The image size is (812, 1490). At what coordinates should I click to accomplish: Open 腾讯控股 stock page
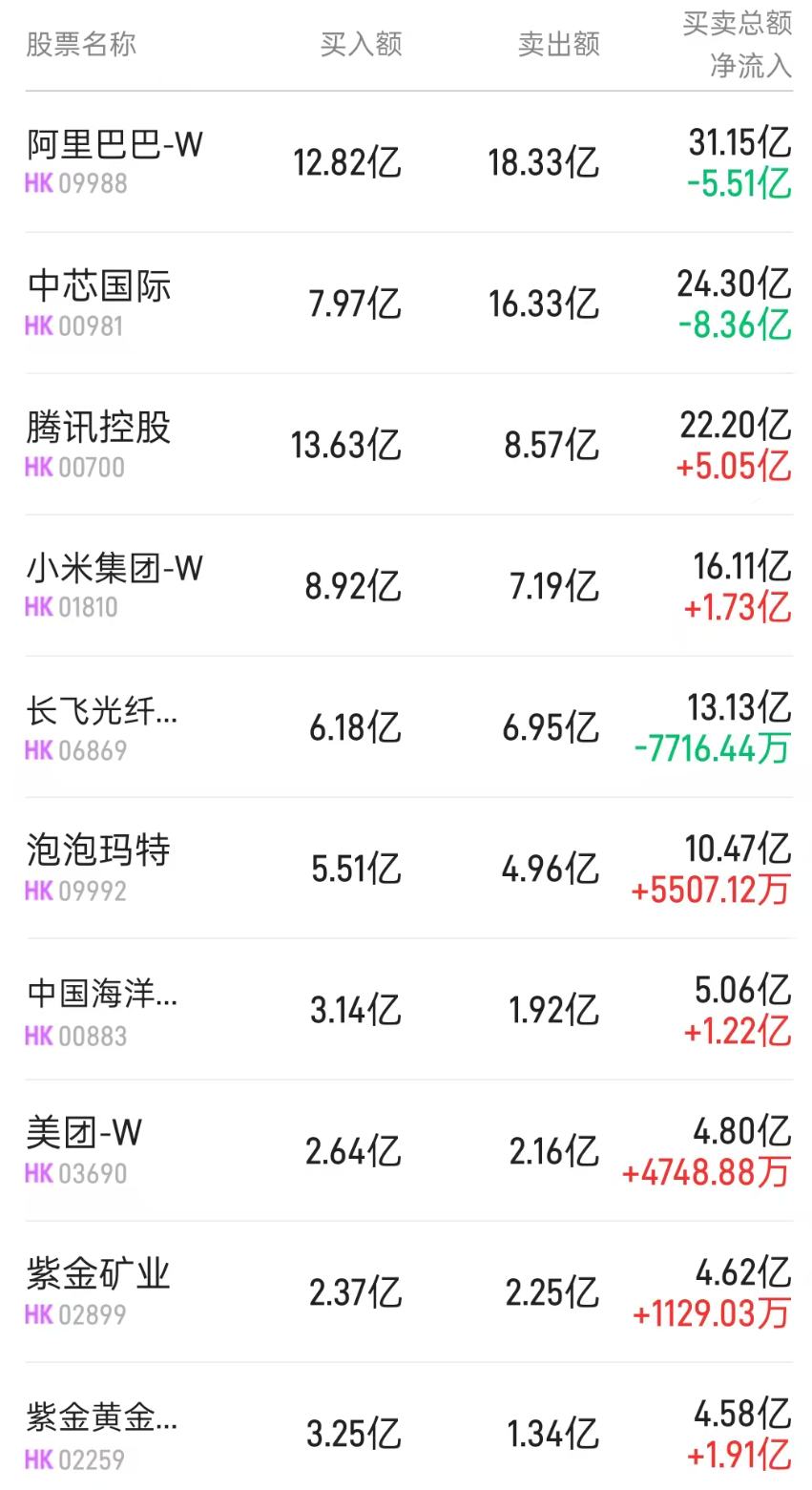(98, 430)
